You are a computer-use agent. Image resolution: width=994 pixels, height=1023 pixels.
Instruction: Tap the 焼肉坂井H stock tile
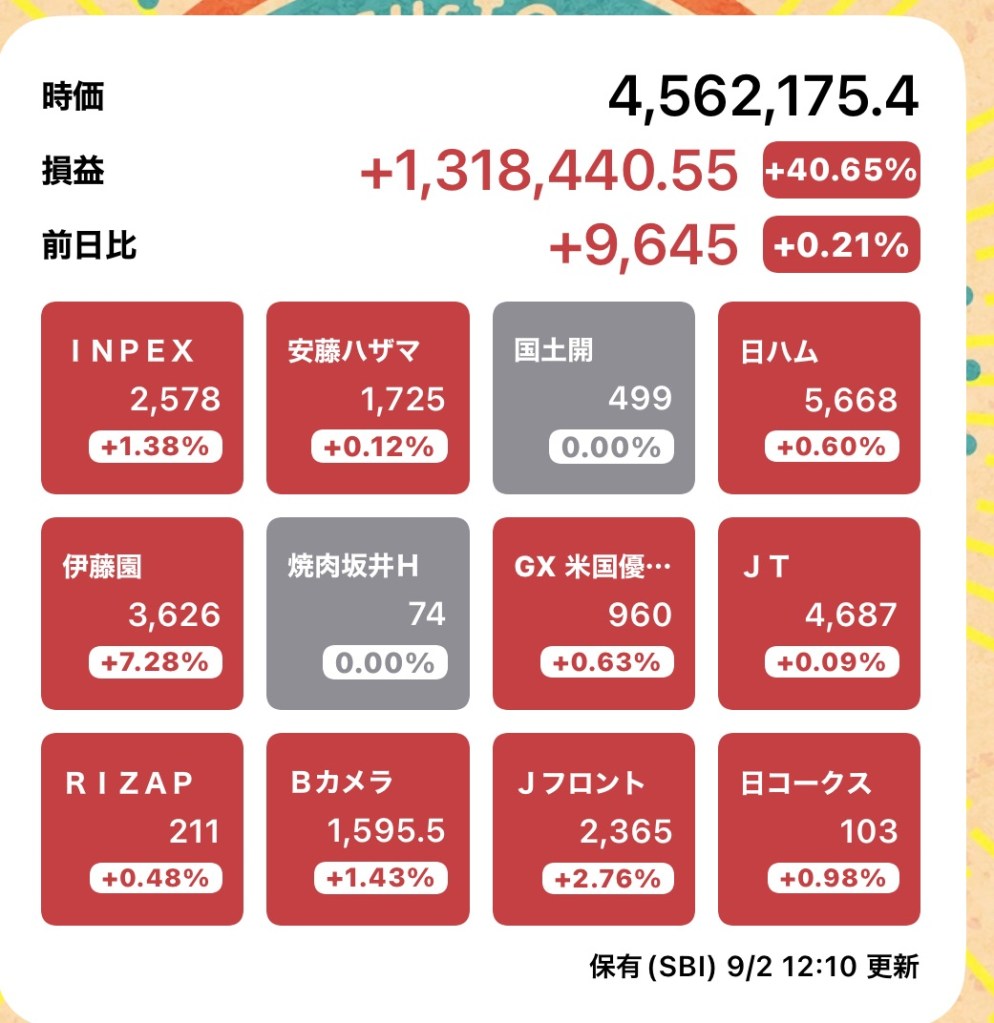tap(367, 613)
